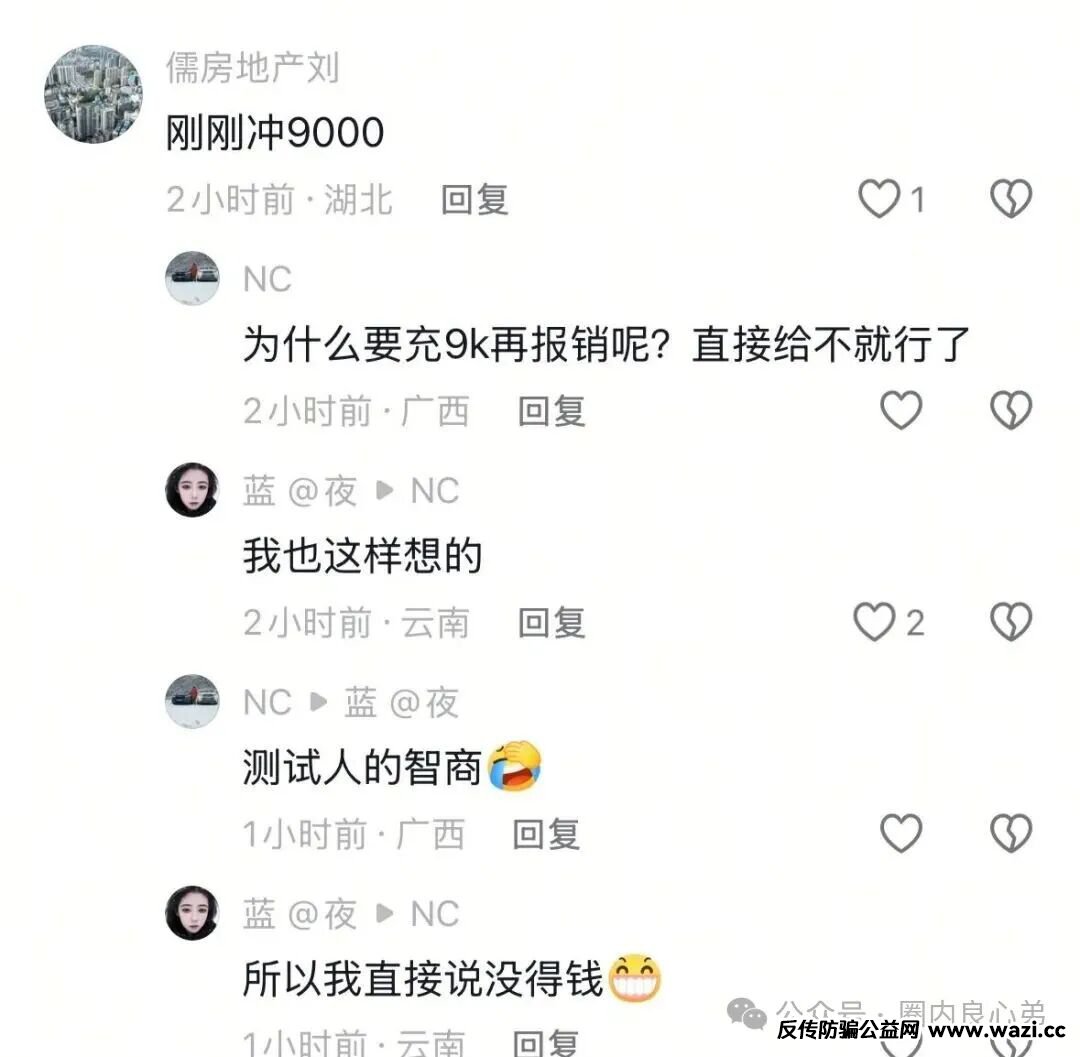Image resolution: width=1080 pixels, height=1057 pixels.
Task: Open 蓝@夜's avatar beside 我也这样想的
Action: 192,490
